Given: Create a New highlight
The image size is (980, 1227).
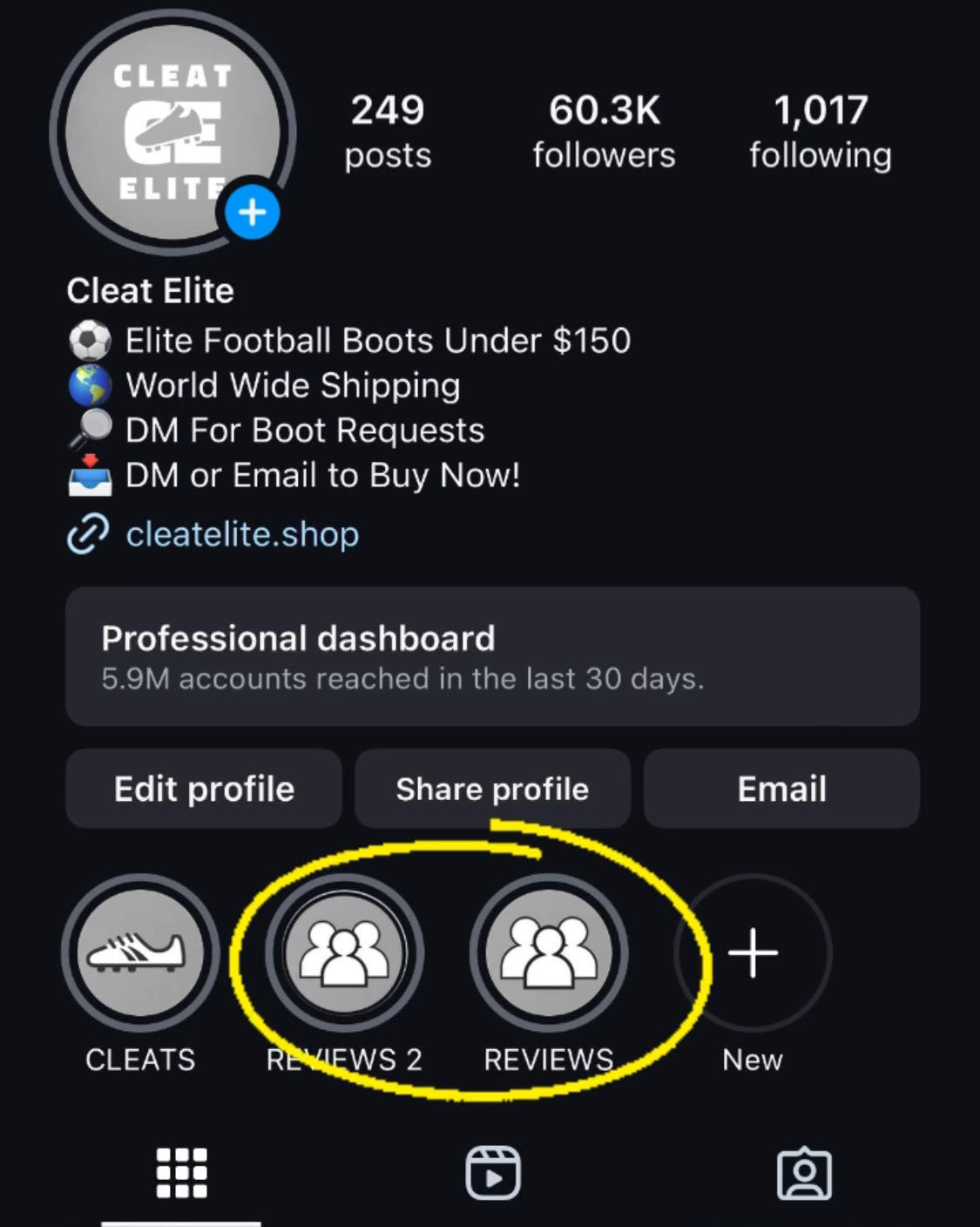Looking at the screenshot, I should pos(753,952).
